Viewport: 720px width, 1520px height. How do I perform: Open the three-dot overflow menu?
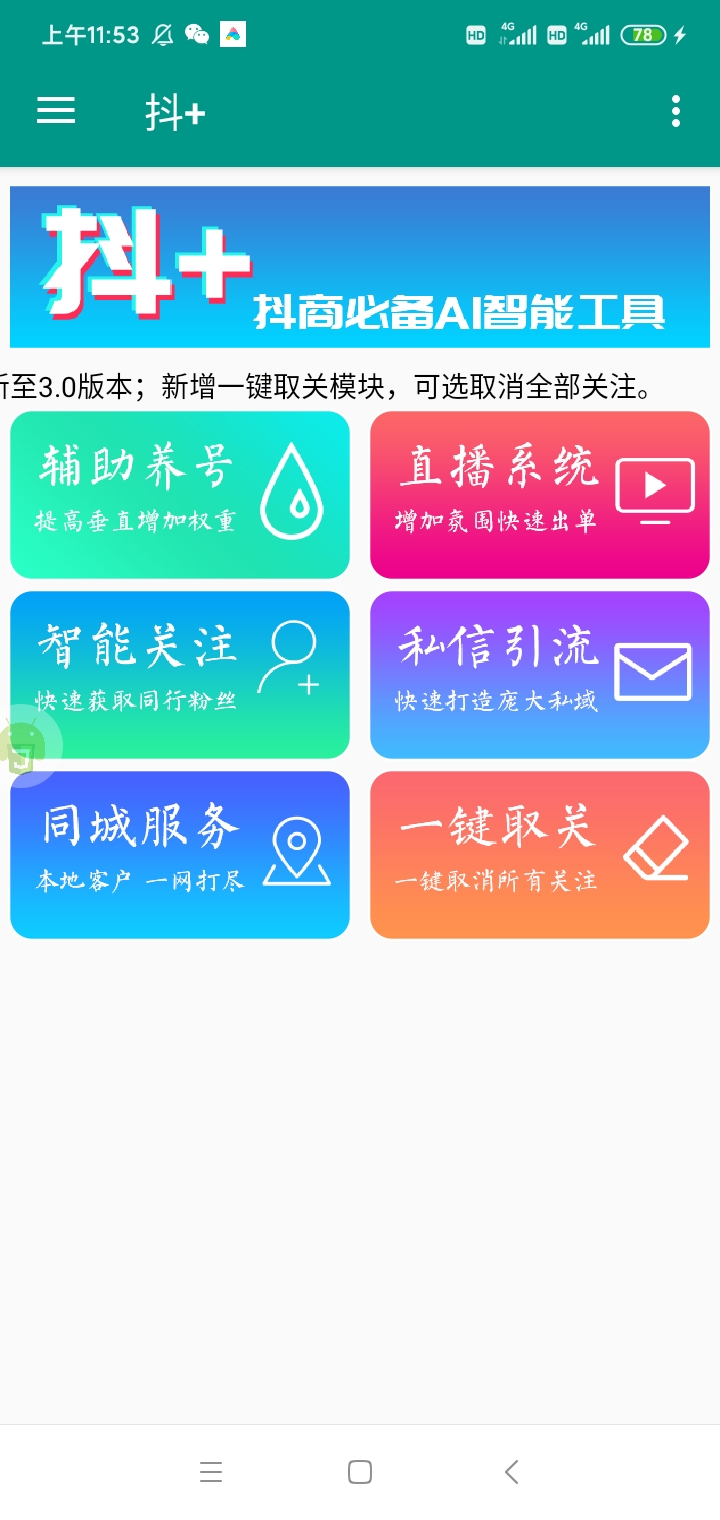coord(676,111)
